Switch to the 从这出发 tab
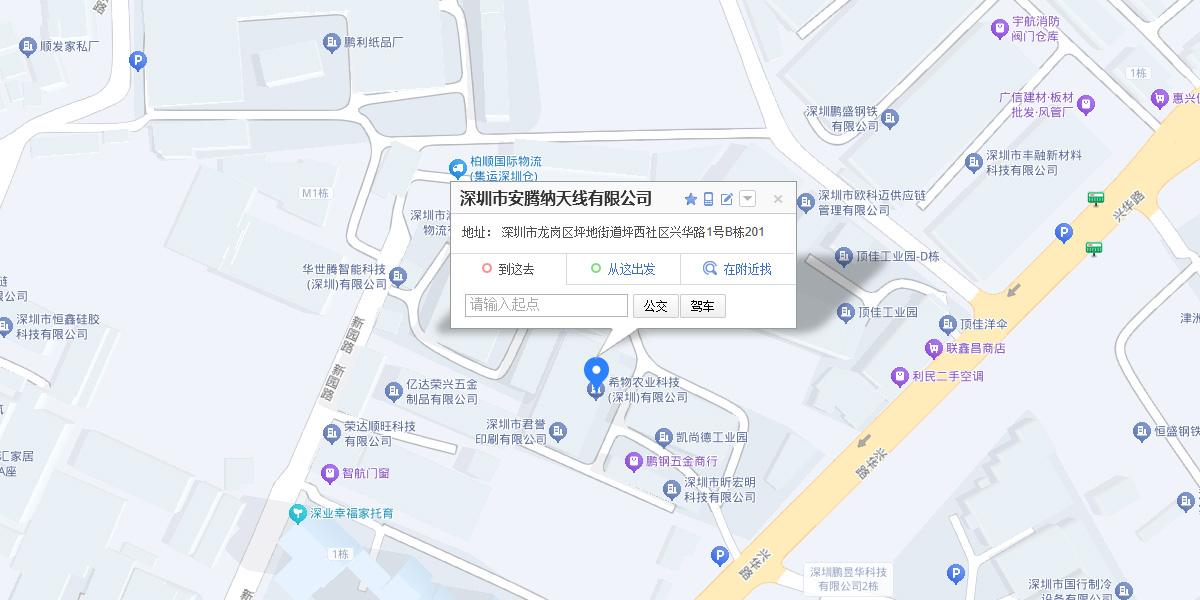Image resolution: width=1200 pixels, height=600 pixels. [x=623, y=269]
